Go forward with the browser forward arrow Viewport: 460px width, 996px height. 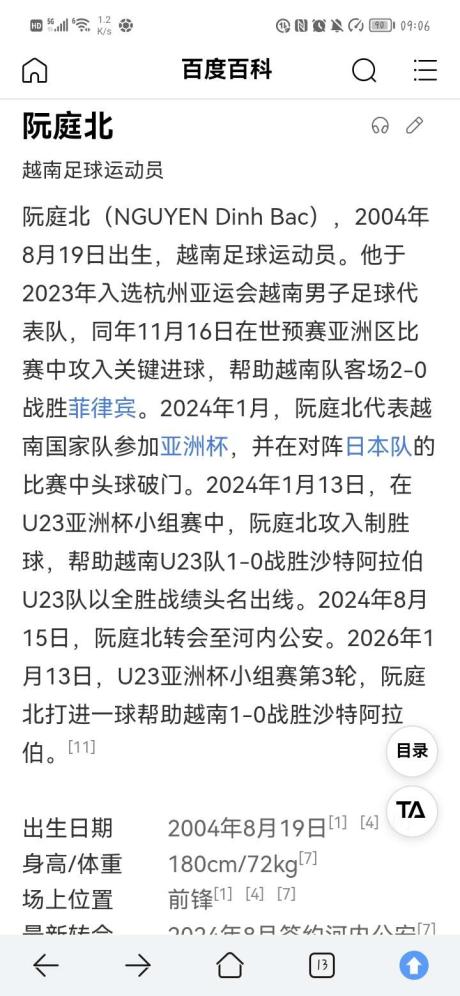pos(138,966)
